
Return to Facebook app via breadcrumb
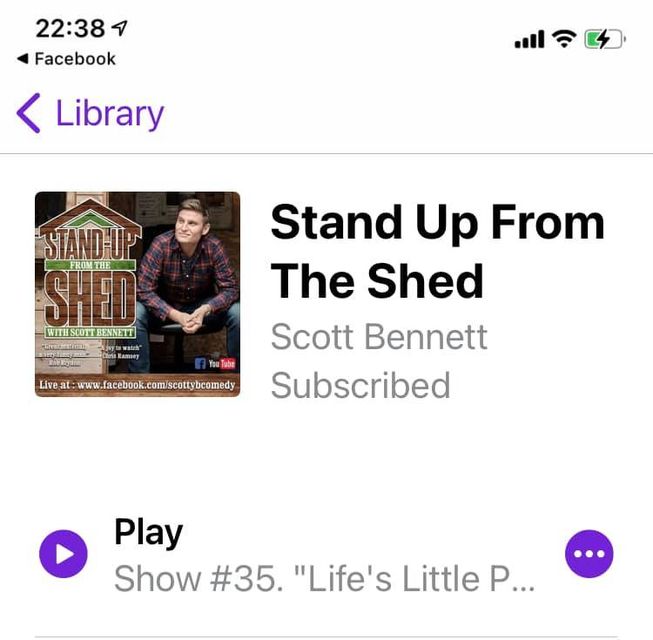coord(66,58)
